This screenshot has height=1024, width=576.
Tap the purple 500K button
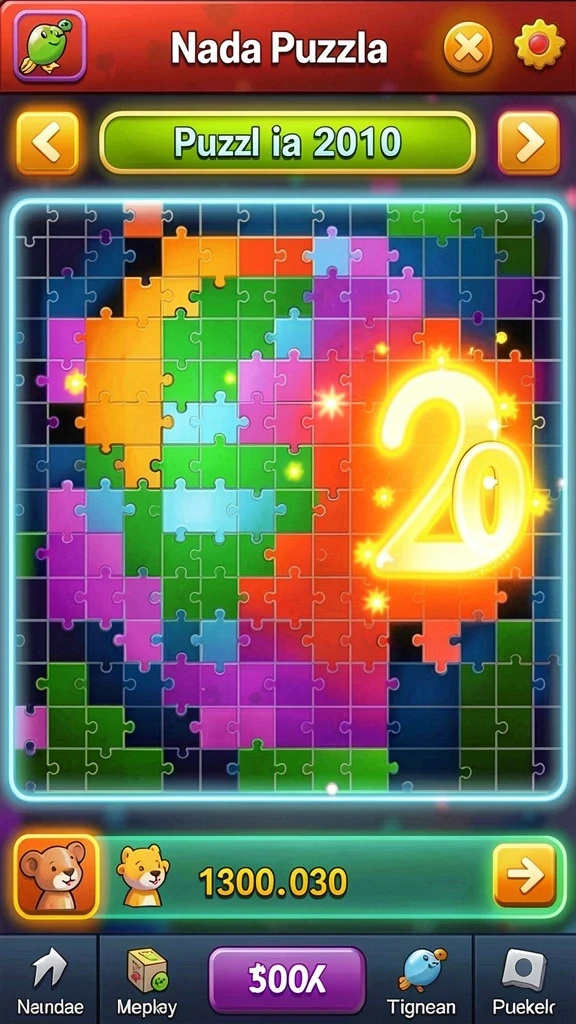pos(287,980)
